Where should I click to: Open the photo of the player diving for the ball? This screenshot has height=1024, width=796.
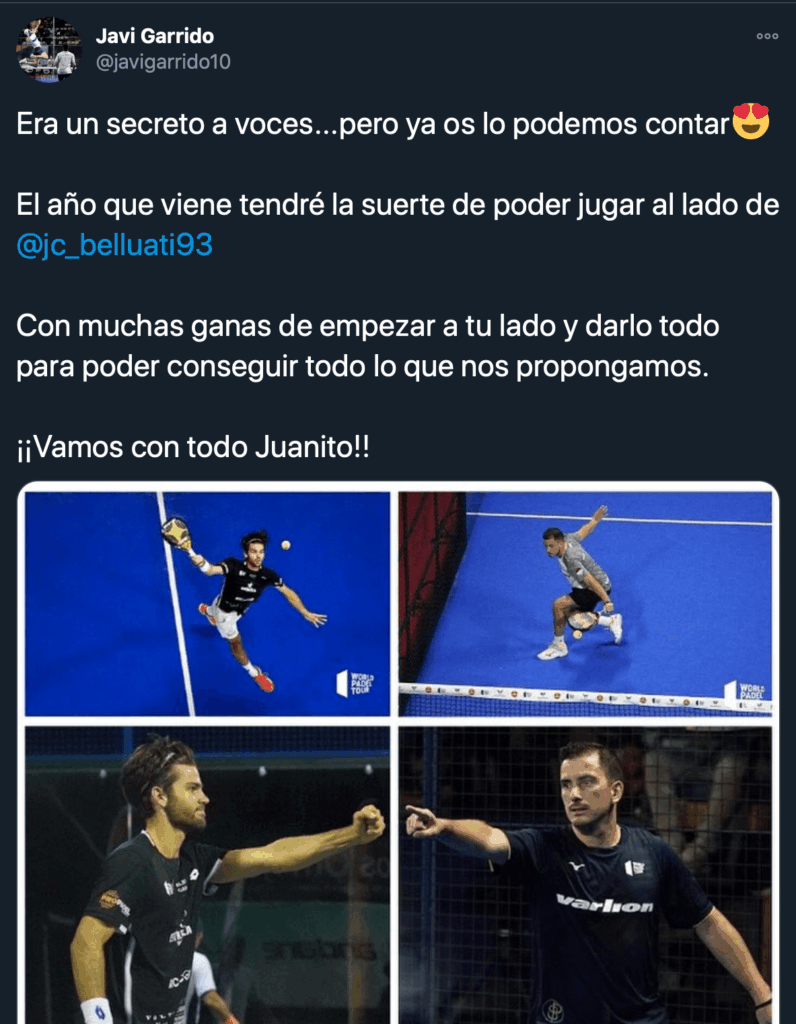207,603
